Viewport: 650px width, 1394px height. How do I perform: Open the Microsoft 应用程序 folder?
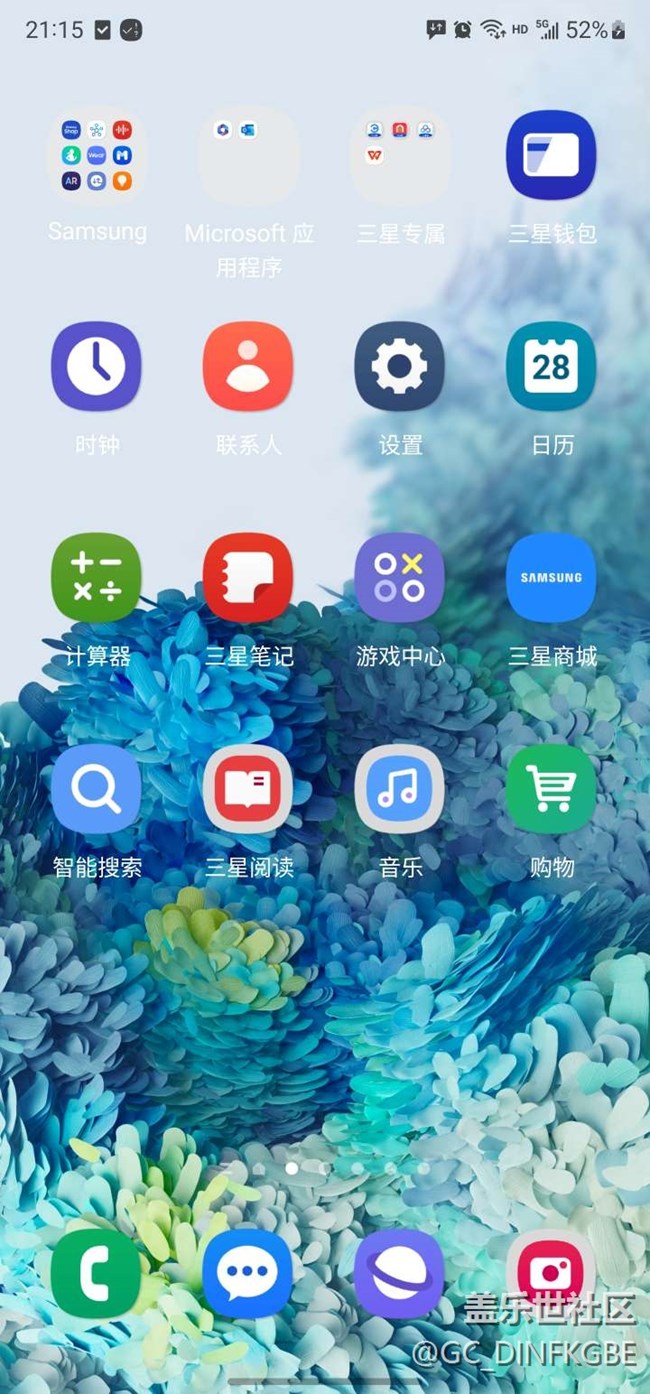pyautogui.click(x=249, y=155)
